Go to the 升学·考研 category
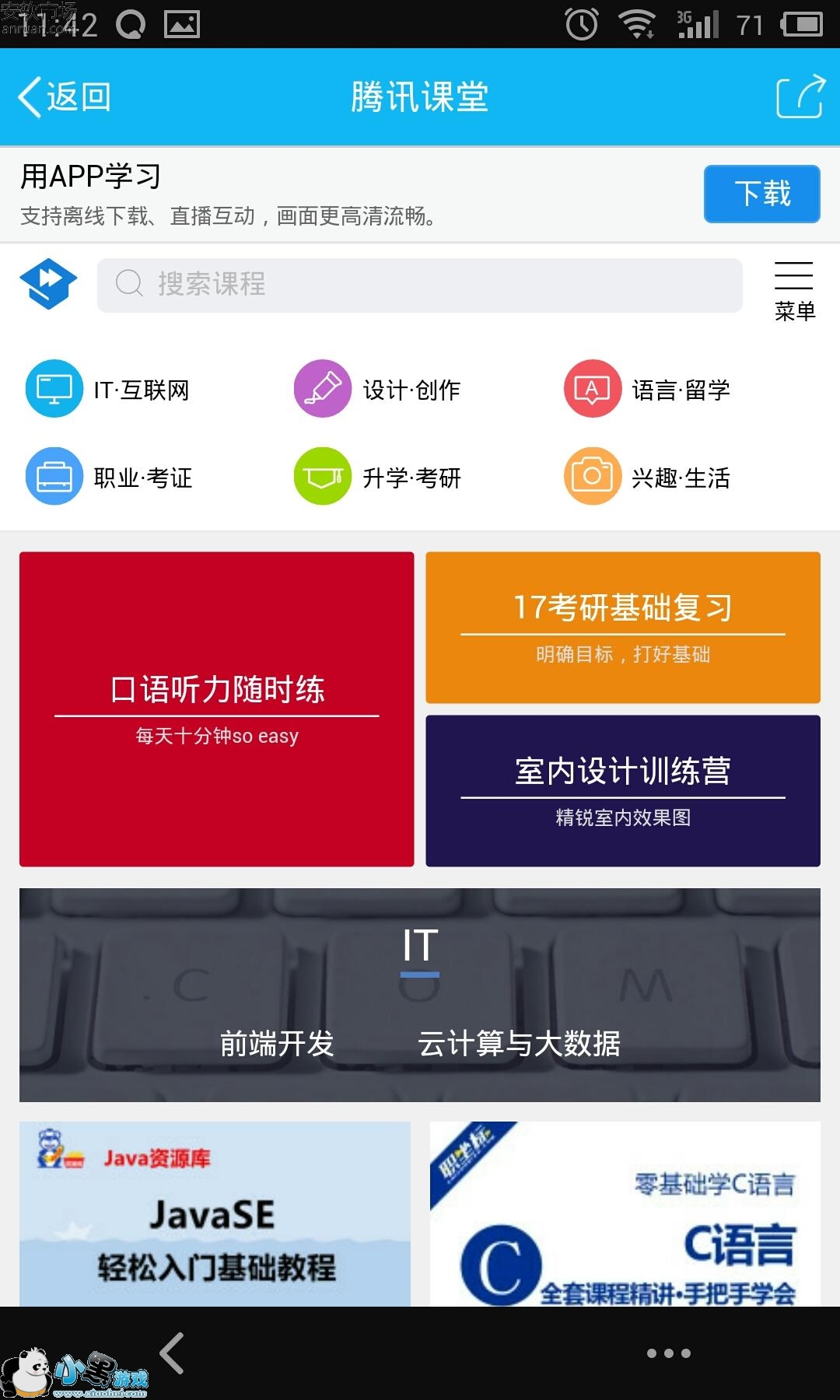Viewport: 840px width, 1400px height. coord(378,477)
